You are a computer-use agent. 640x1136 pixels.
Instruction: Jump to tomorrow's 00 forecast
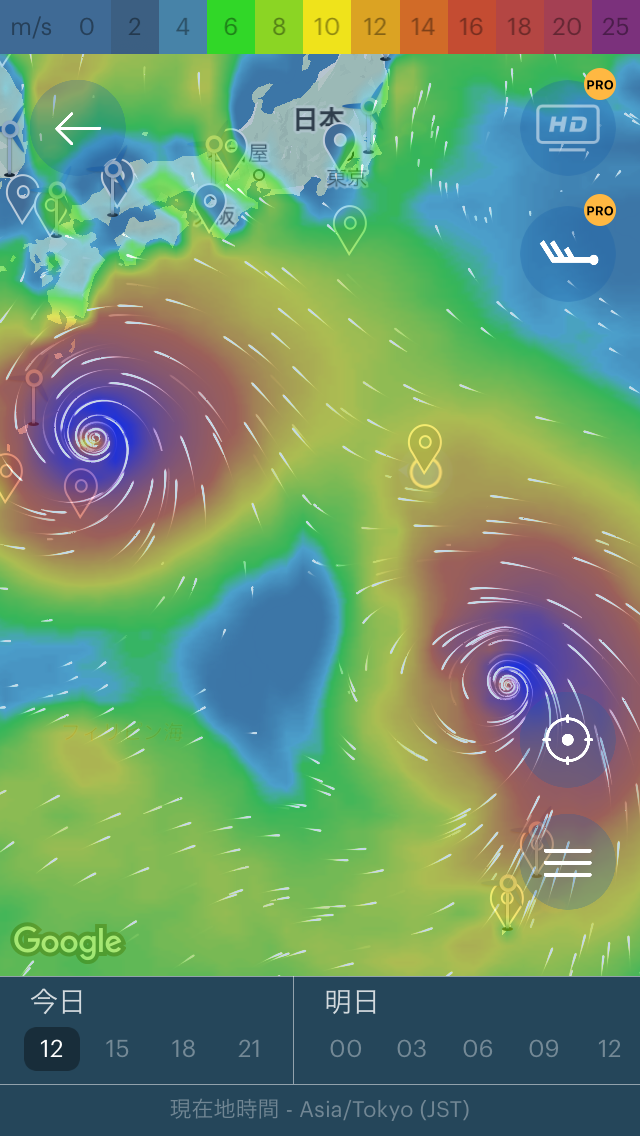pyautogui.click(x=346, y=1049)
